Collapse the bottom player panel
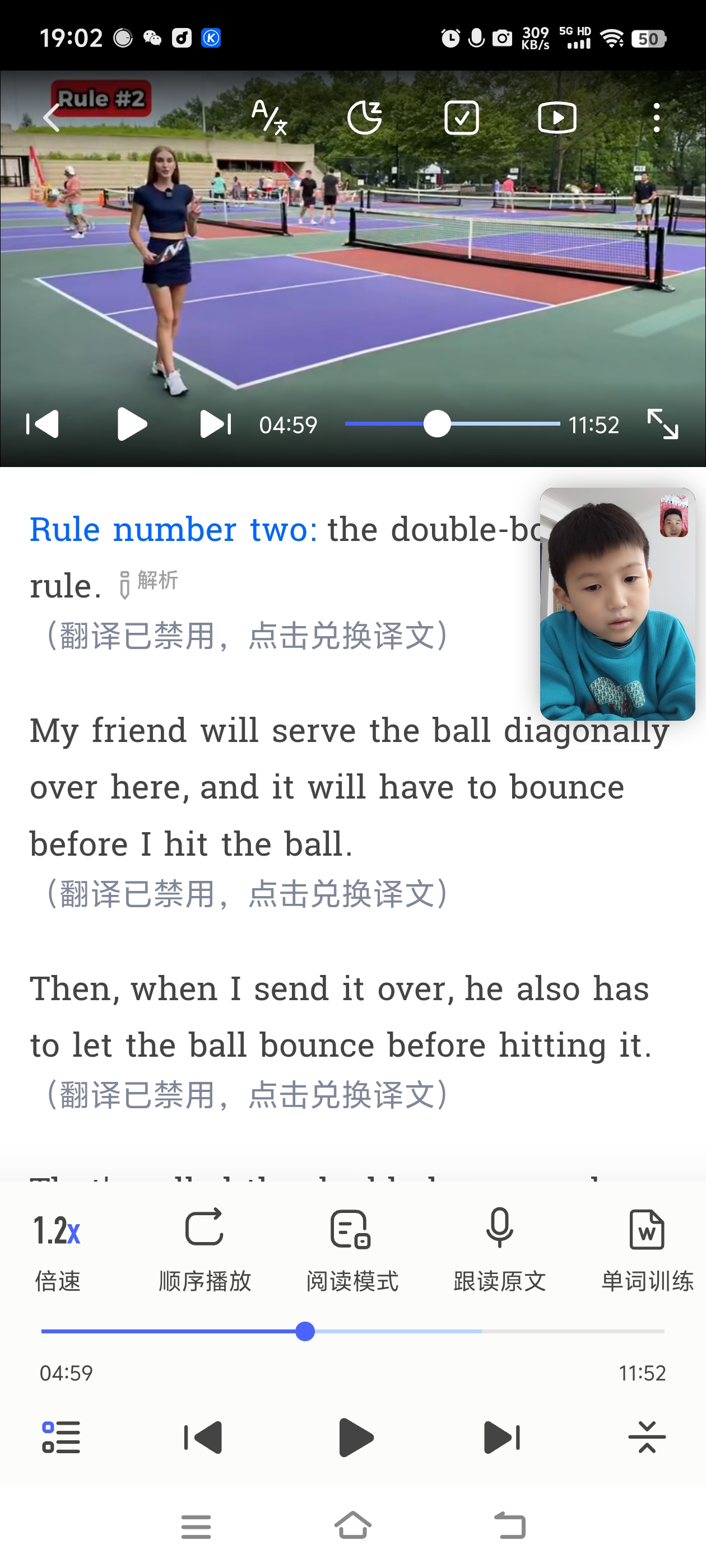The image size is (706, 1568). (647, 1438)
